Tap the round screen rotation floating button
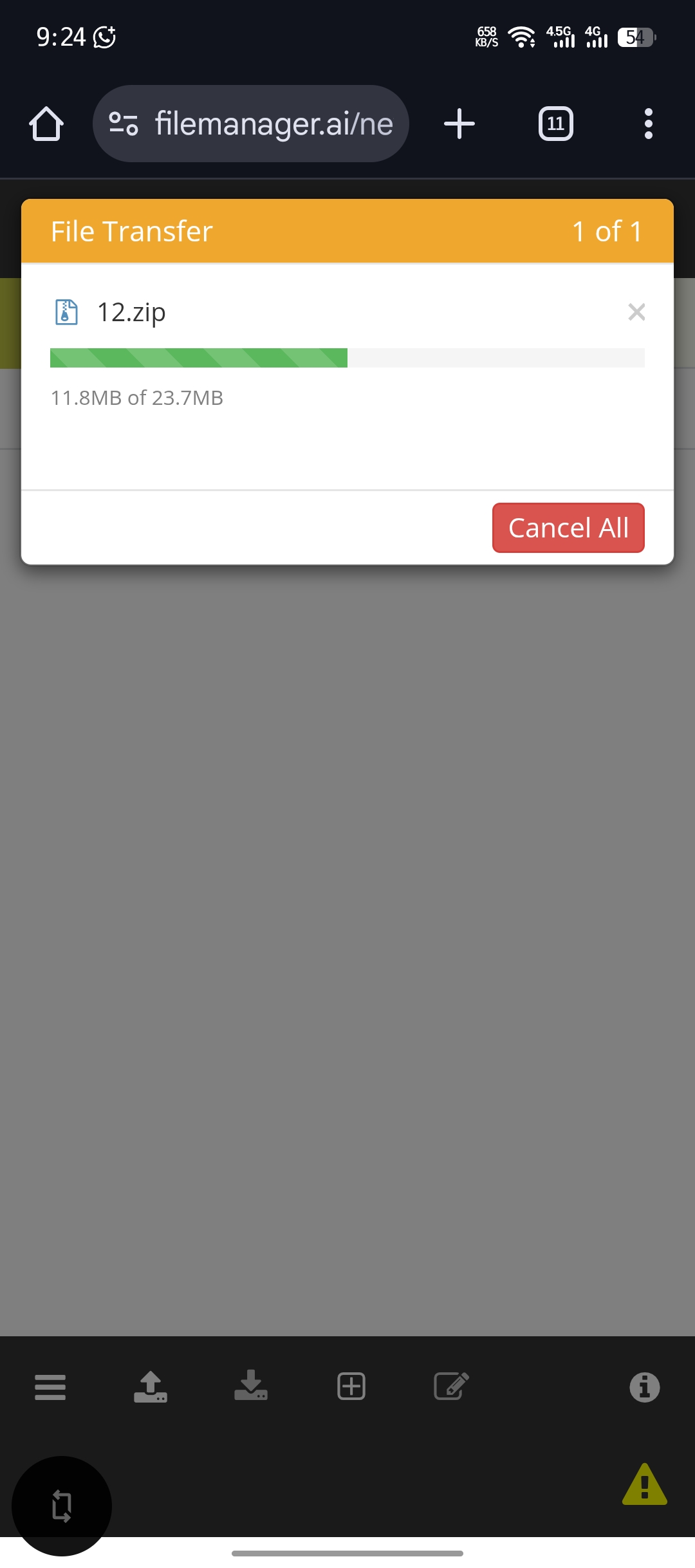Viewport: 695px width, 1568px height. pos(62,1505)
